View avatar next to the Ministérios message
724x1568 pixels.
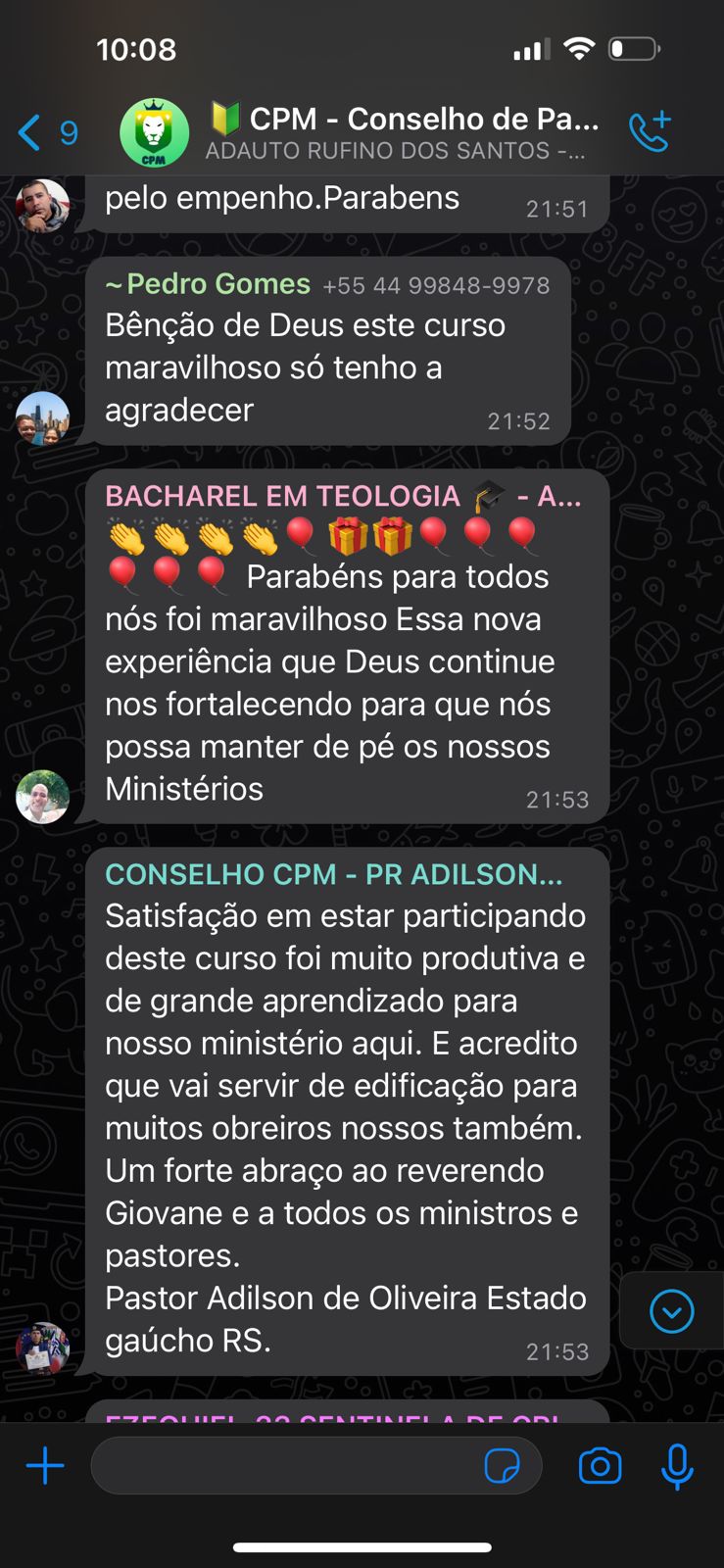(x=43, y=797)
